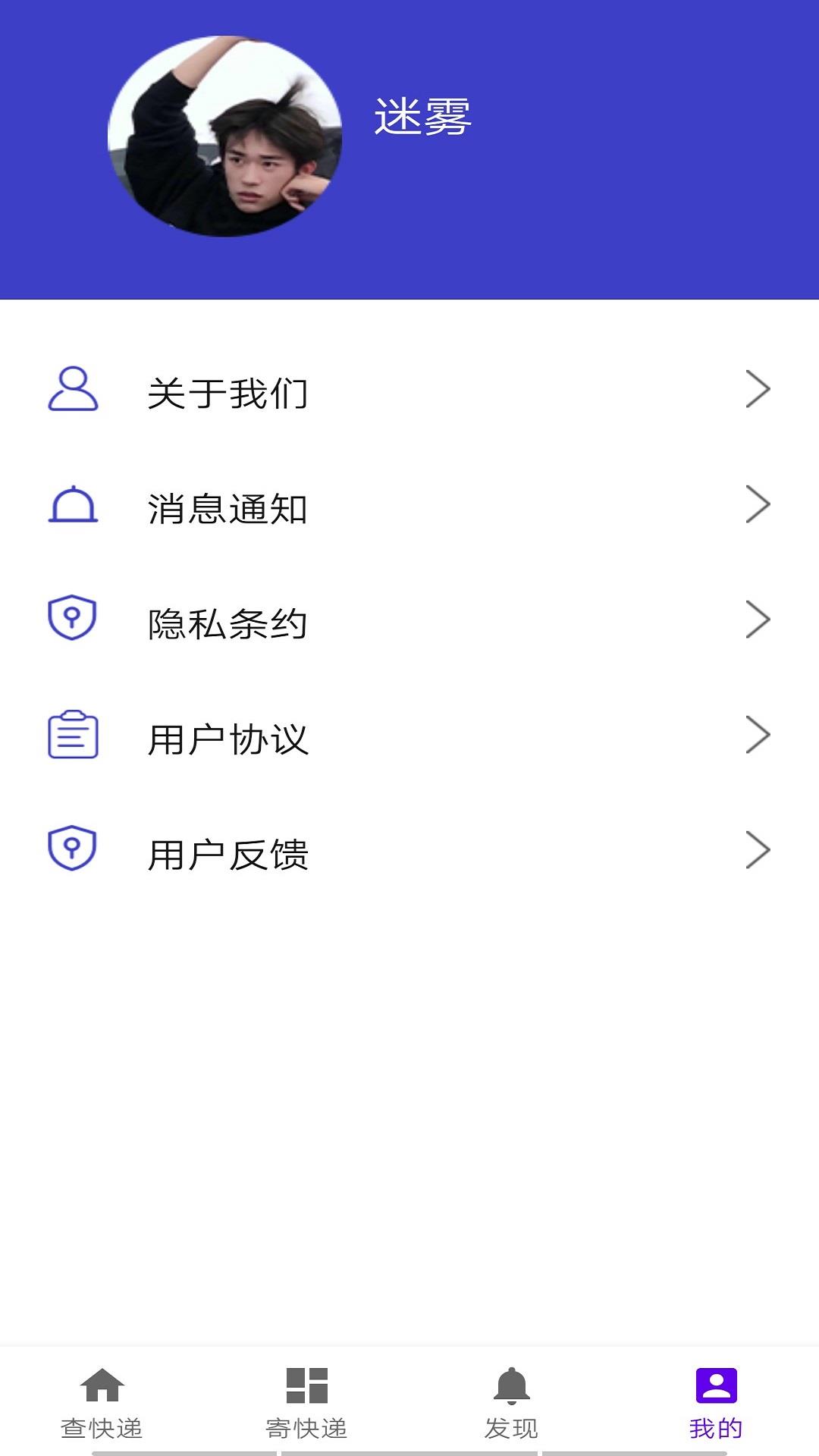Select the 我的 tab
The width and height of the screenshot is (819, 1456).
(717, 1403)
